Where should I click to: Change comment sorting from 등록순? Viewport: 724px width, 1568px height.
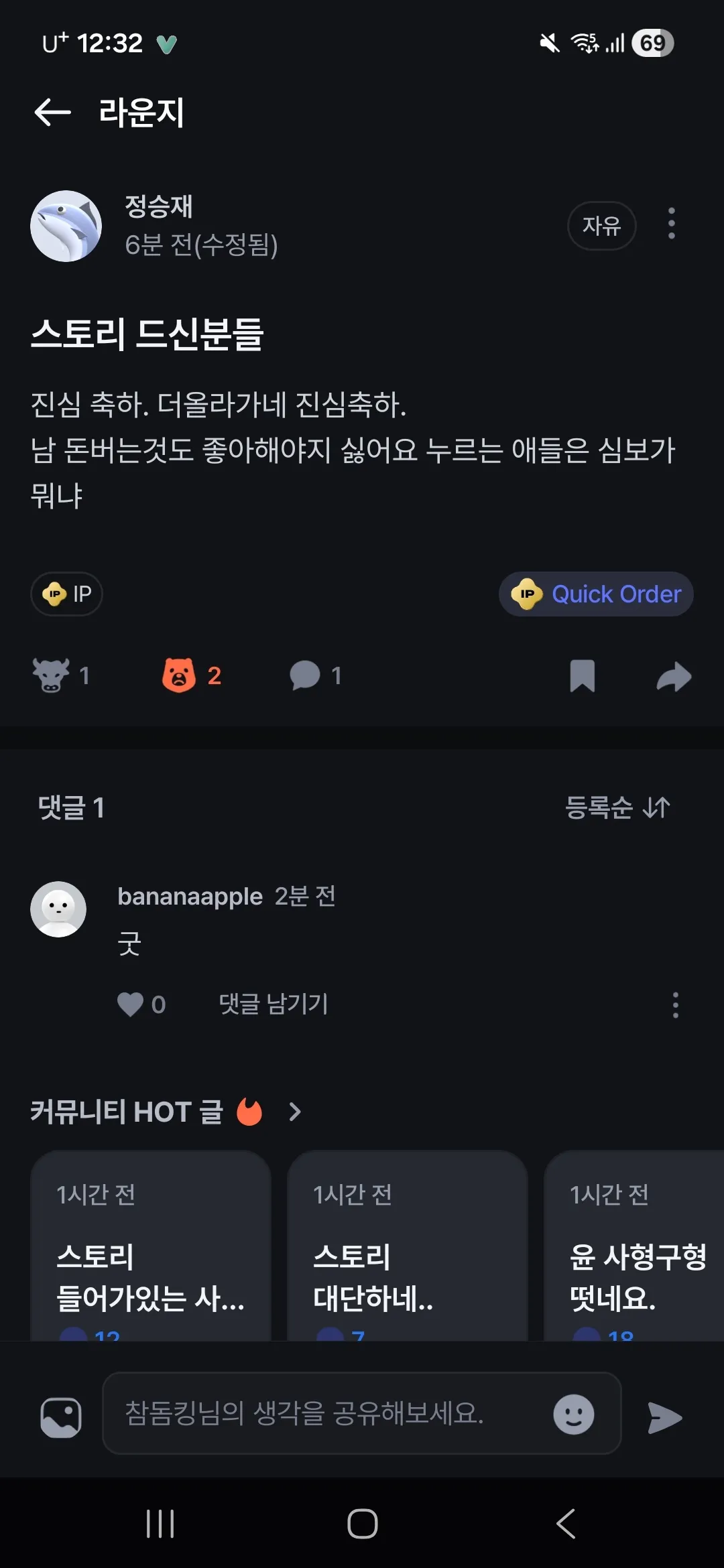point(617,807)
